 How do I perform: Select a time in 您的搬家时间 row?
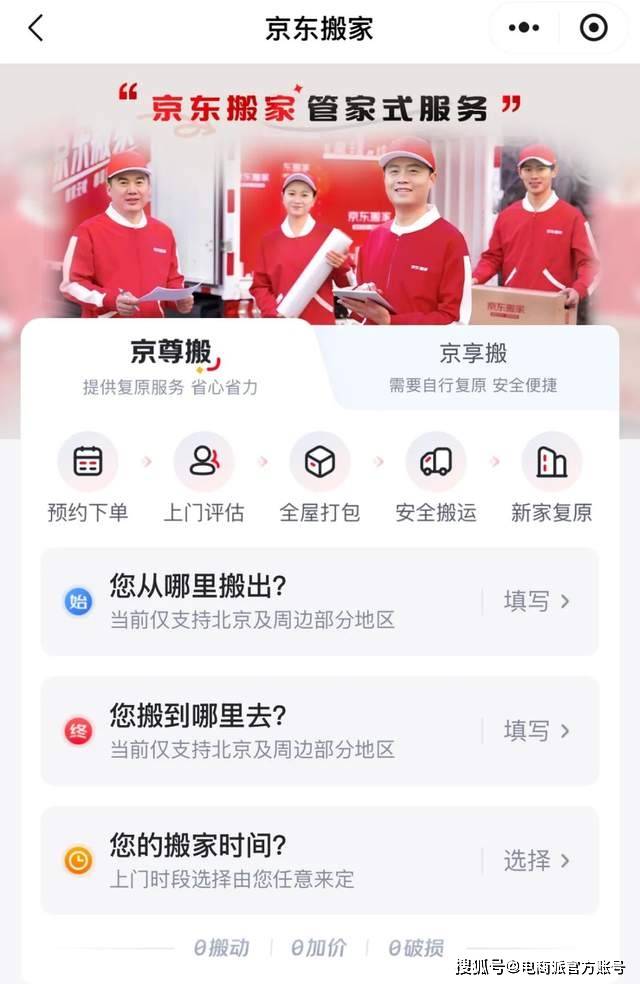click(536, 861)
